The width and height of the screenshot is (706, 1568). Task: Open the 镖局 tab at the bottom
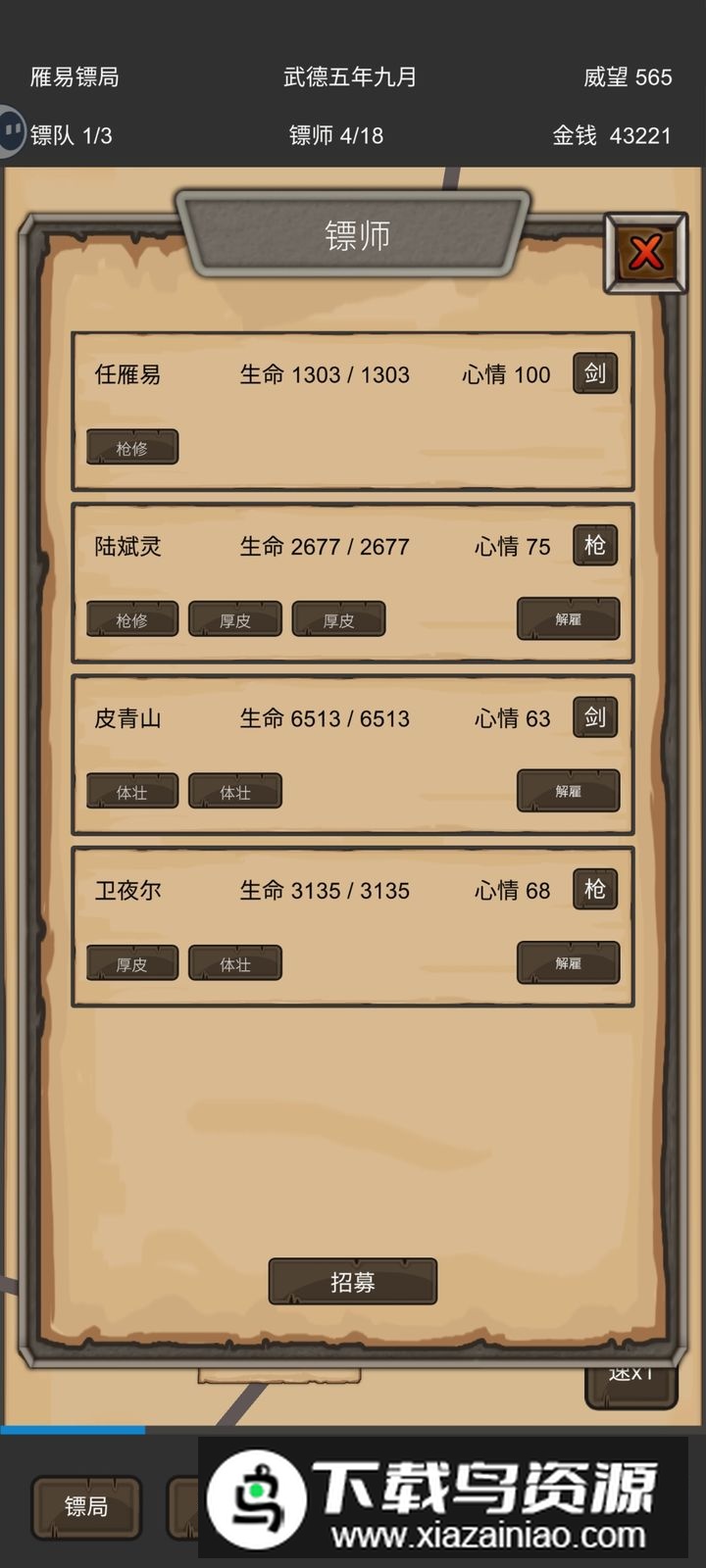(x=86, y=1506)
